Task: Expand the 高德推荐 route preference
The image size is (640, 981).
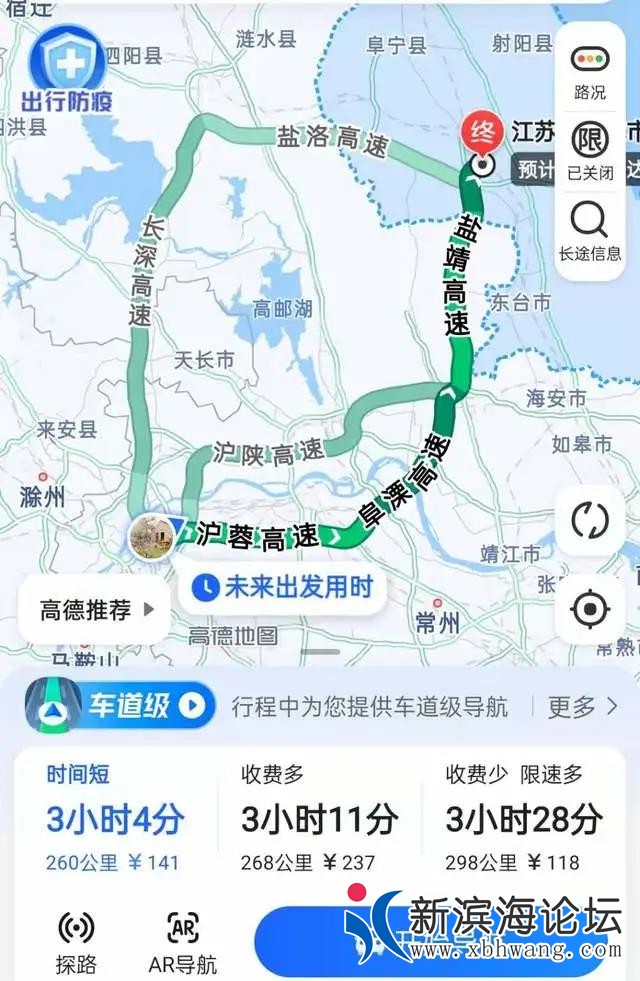Action: pos(95,610)
